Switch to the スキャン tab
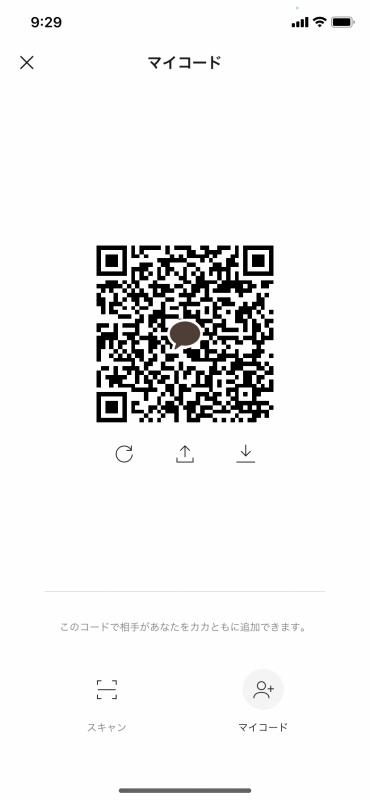Viewport: 370px width, 800px height. (x=107, y=705)
